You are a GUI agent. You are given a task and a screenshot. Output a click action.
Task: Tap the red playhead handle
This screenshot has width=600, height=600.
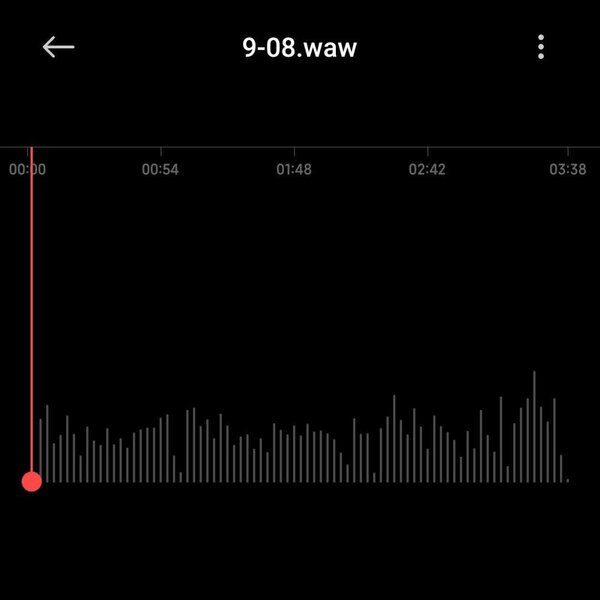click(32, 482)
